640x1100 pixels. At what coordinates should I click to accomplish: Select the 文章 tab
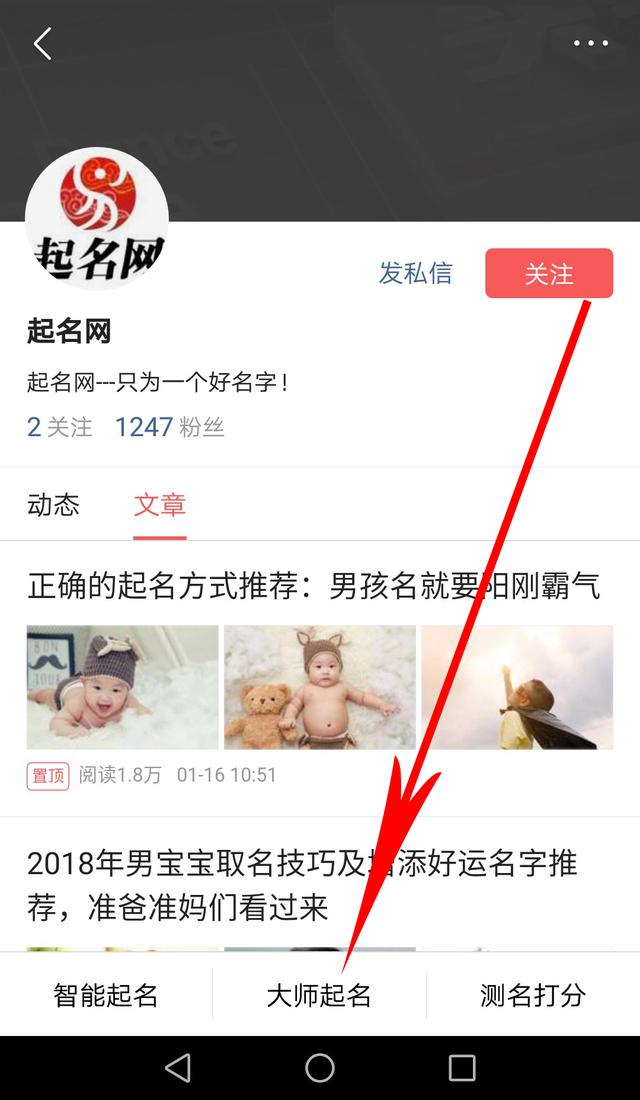(160, 505)
